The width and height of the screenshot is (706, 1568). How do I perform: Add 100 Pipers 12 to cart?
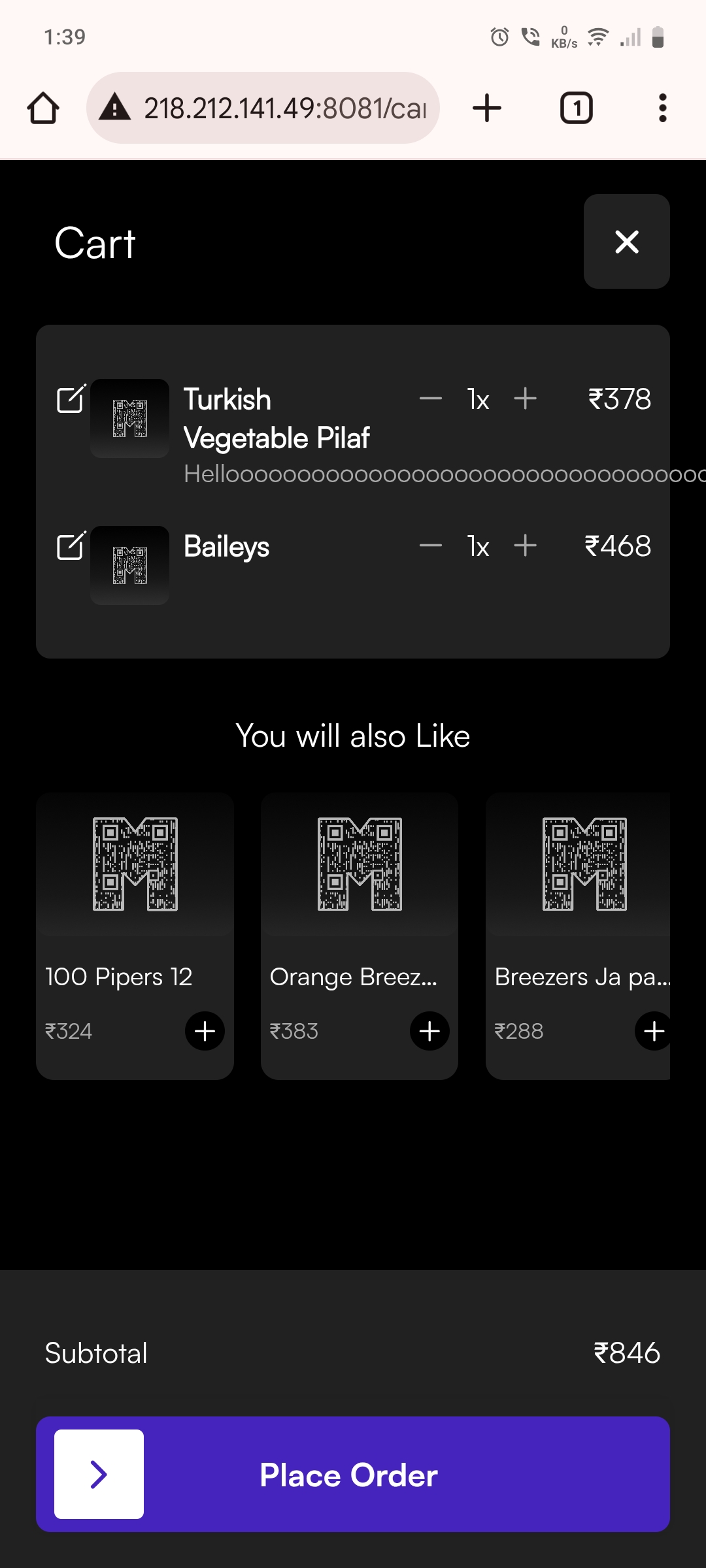click(x=205, y=1031)
